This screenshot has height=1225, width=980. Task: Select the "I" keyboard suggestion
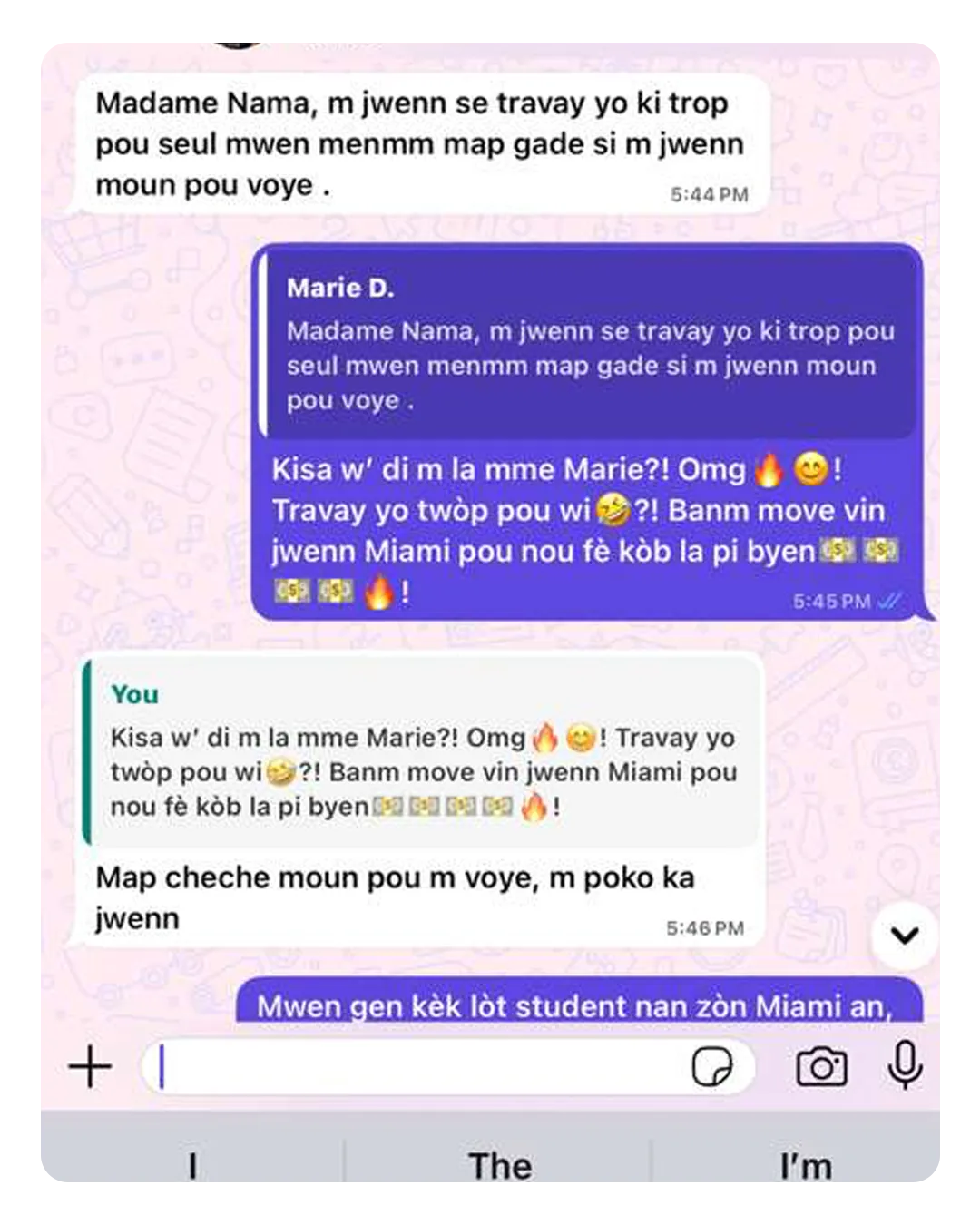[192, 1165]
